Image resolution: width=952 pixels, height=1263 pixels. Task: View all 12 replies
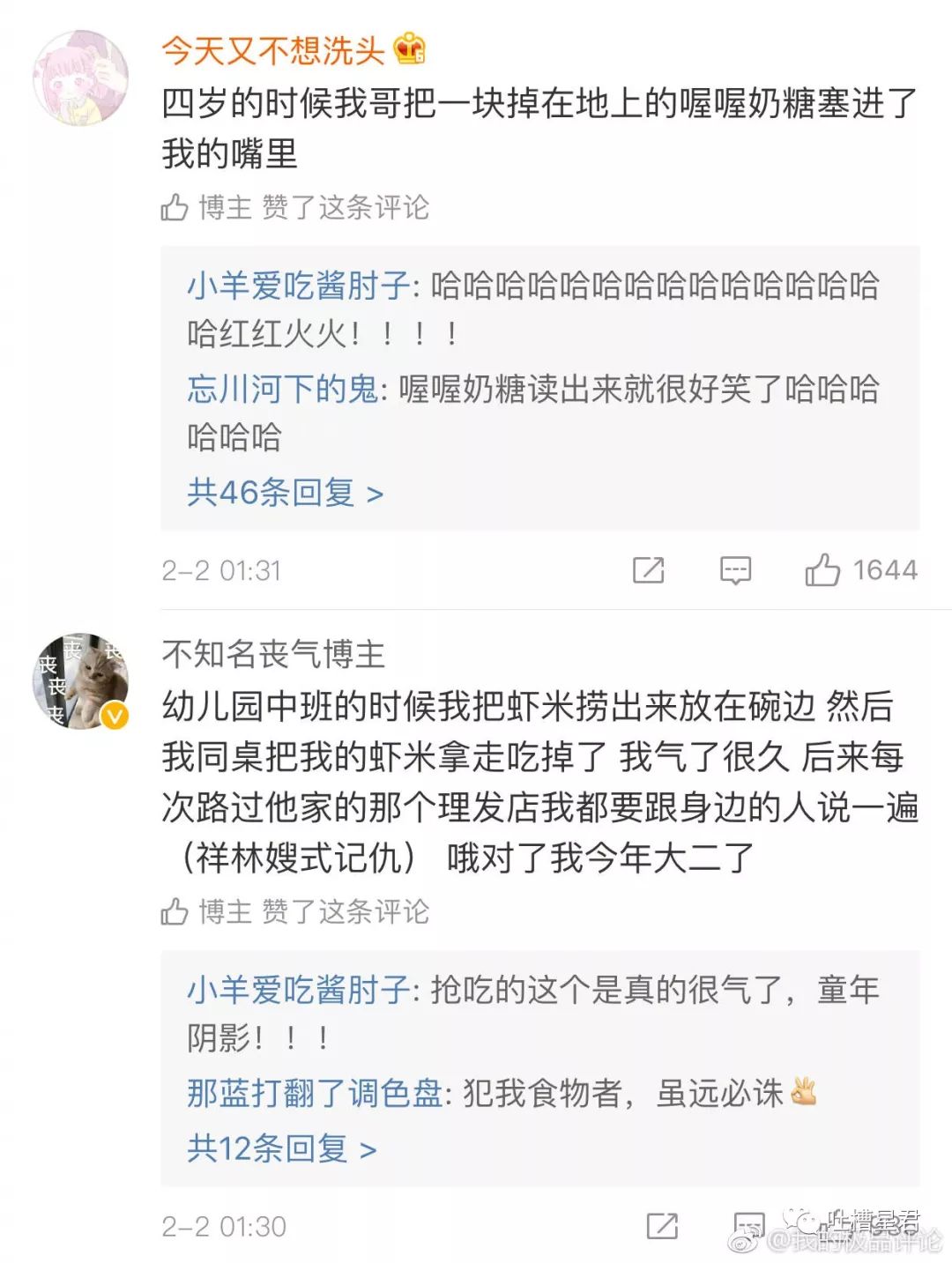click(281, 1148)
